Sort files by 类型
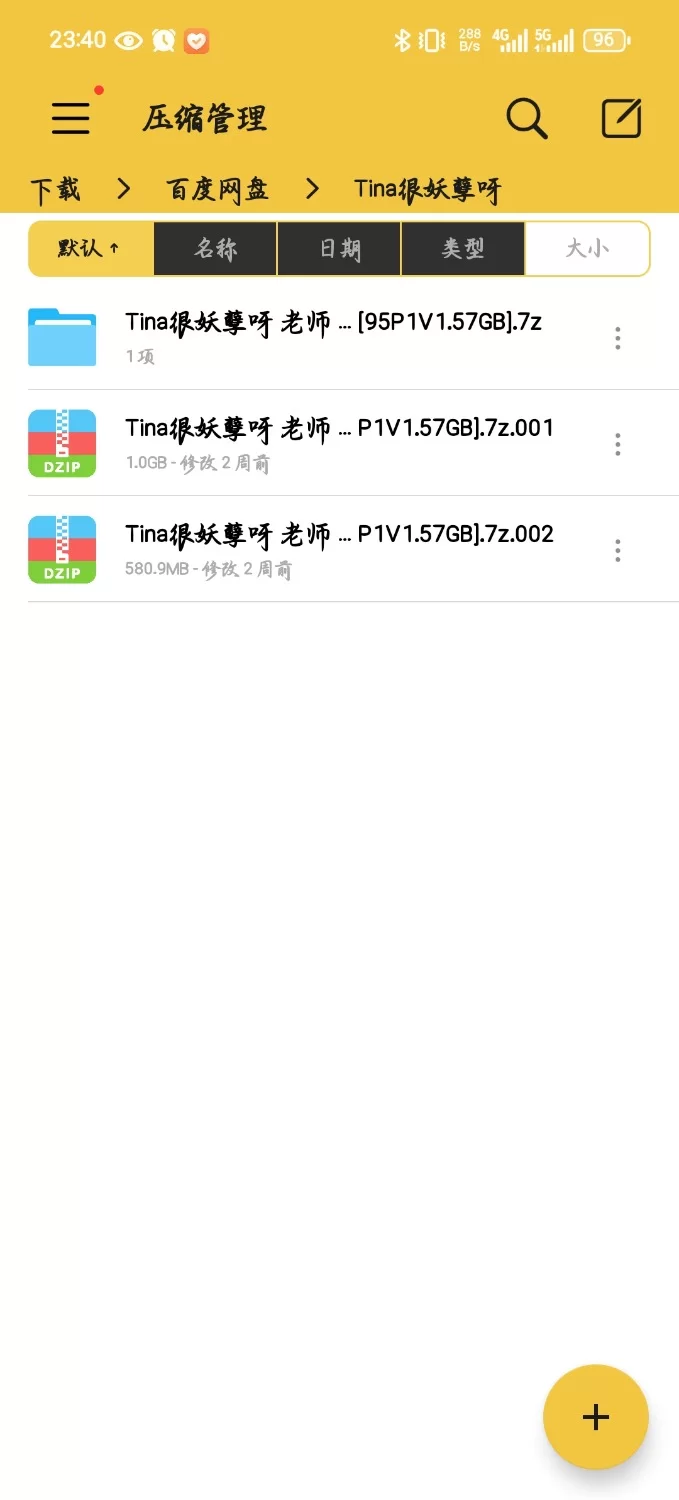The height and width of the screenshot is (1500, 679). click(x=463, y=249)
